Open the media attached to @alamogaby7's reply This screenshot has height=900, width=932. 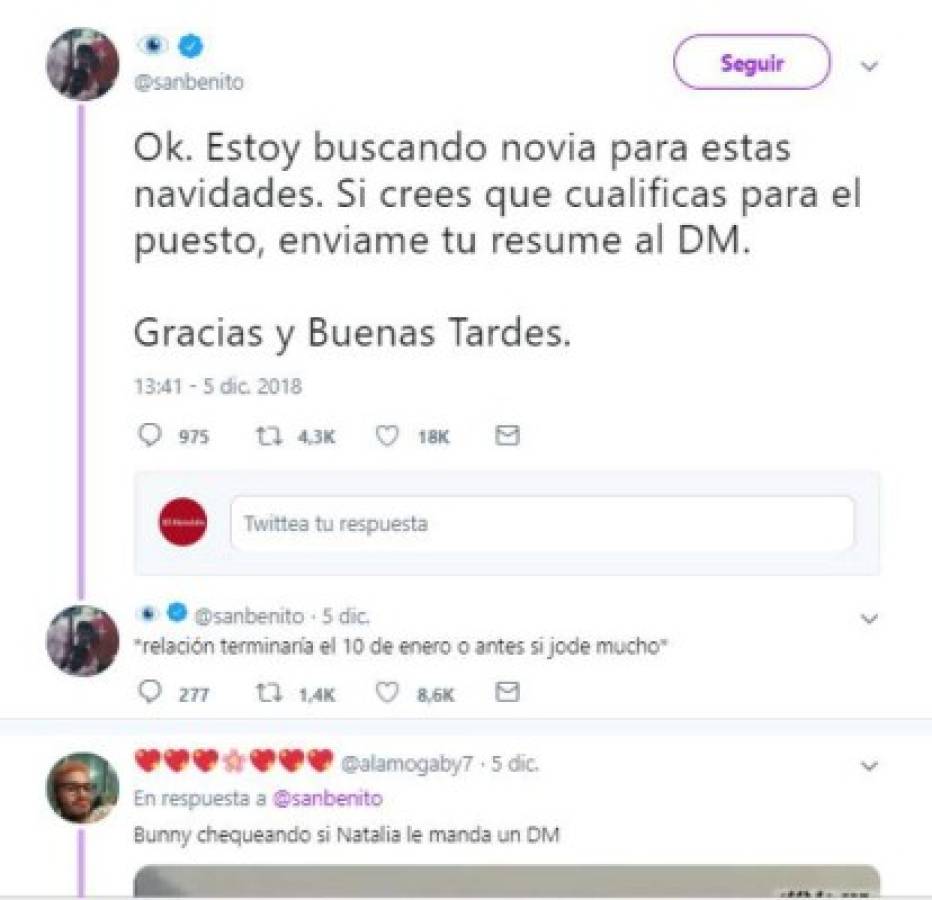507,880
